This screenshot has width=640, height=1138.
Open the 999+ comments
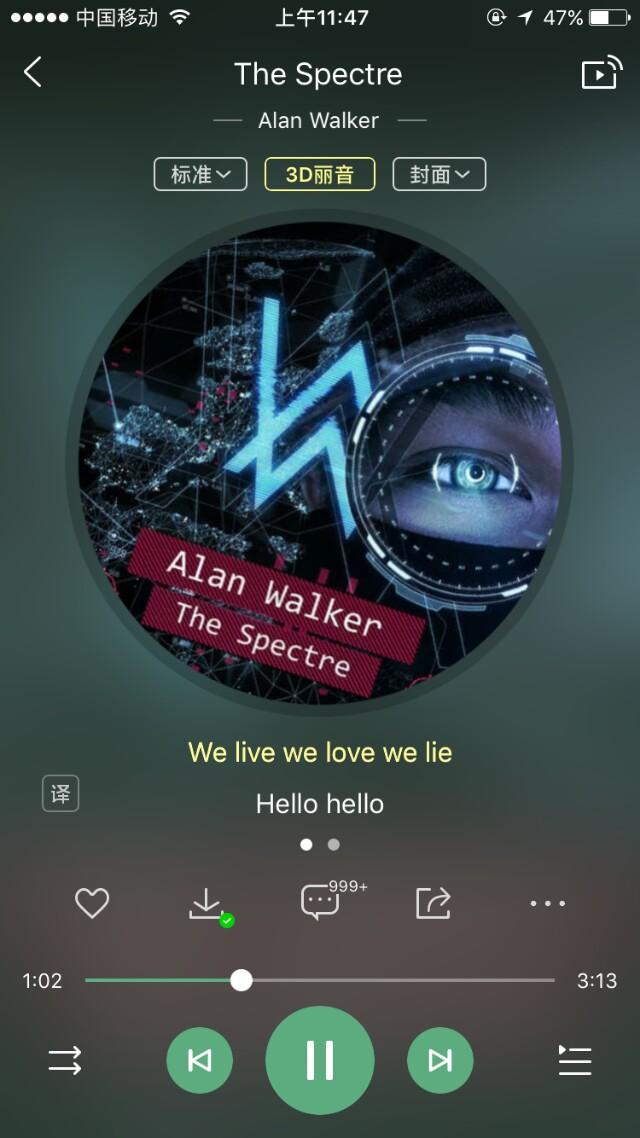coord(322,902)
